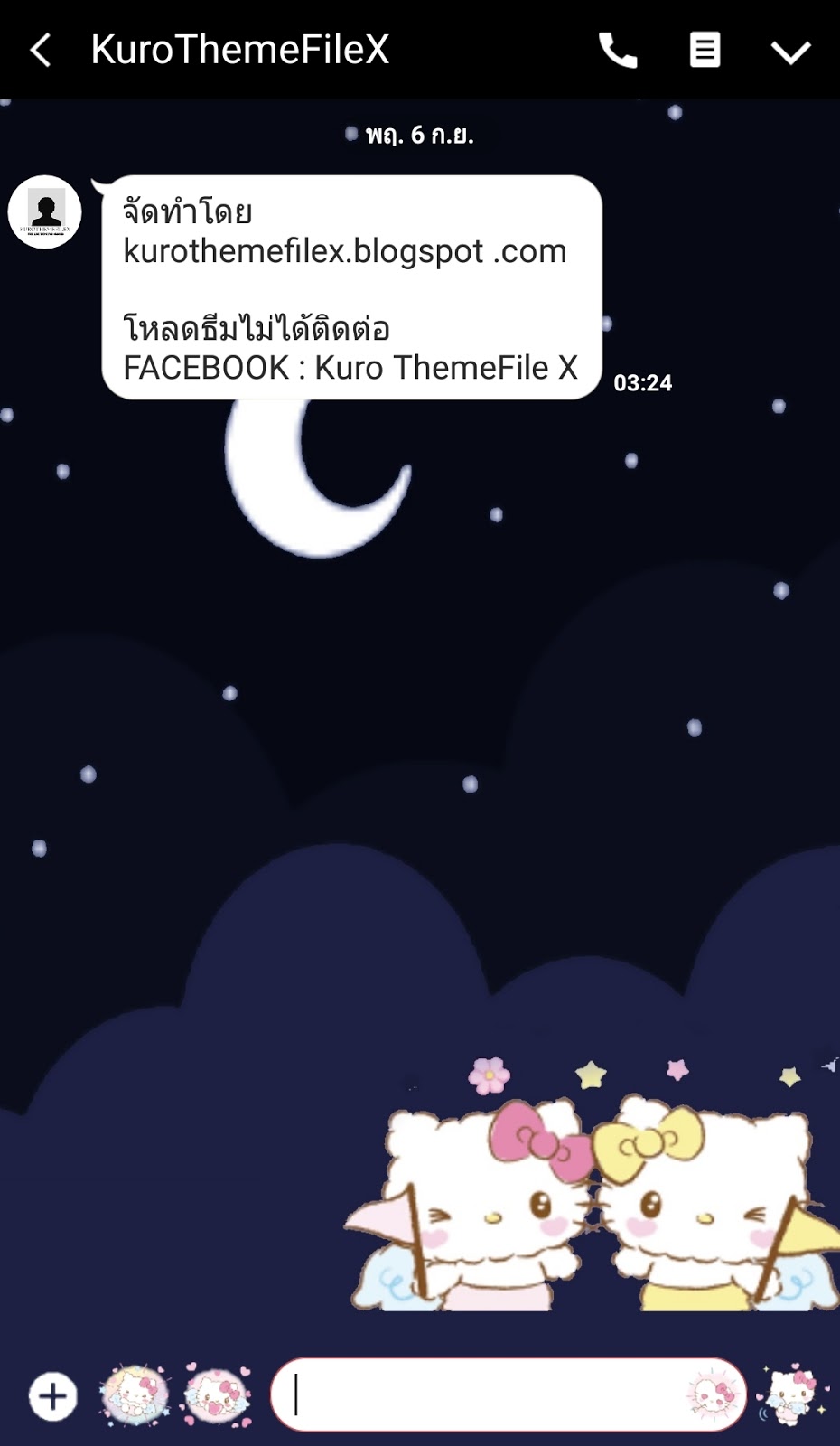
Task: Open KuroThemeFileX profile picture
Action: [45, 212]
